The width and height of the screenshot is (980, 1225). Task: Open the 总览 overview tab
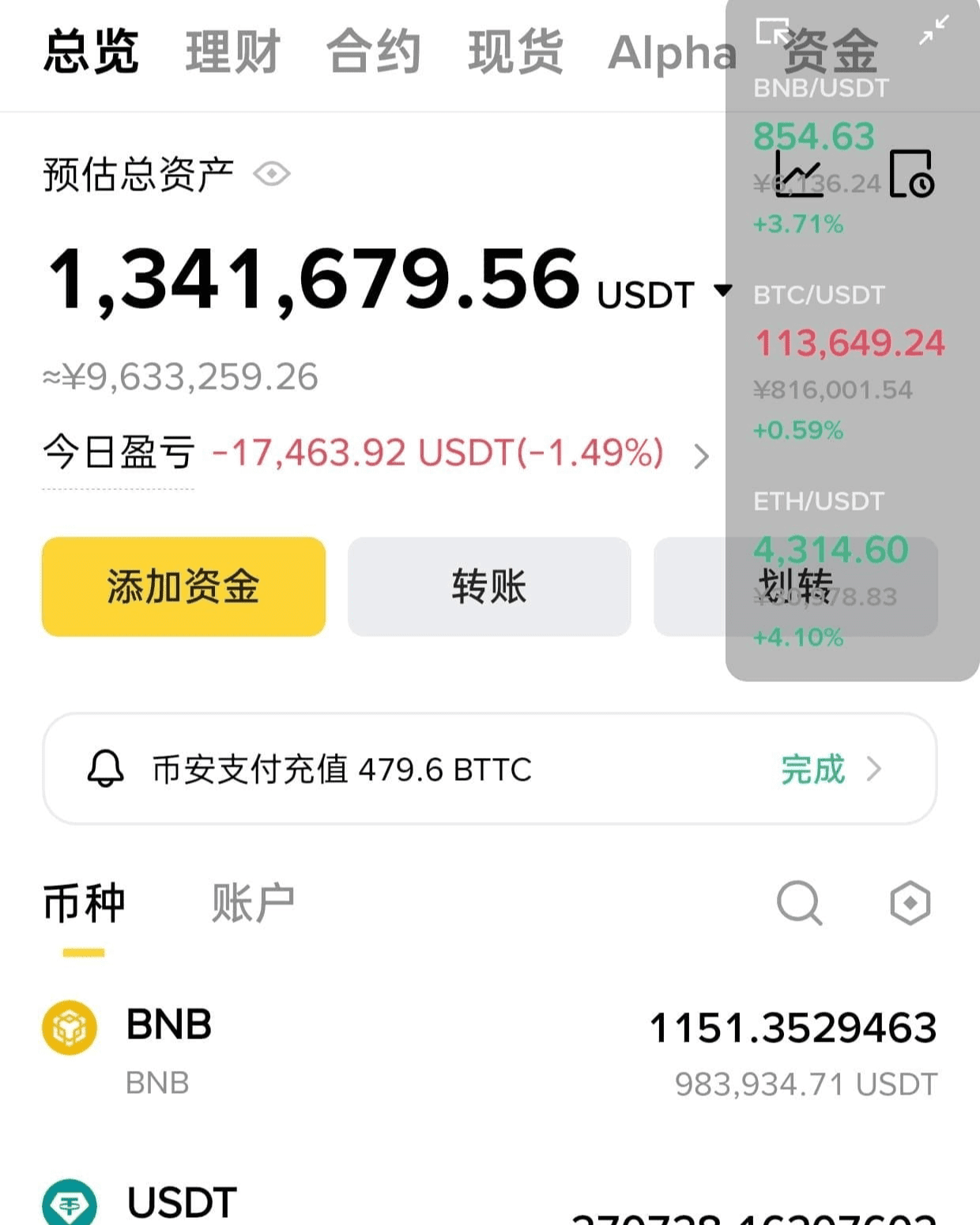tap(92, 52)
